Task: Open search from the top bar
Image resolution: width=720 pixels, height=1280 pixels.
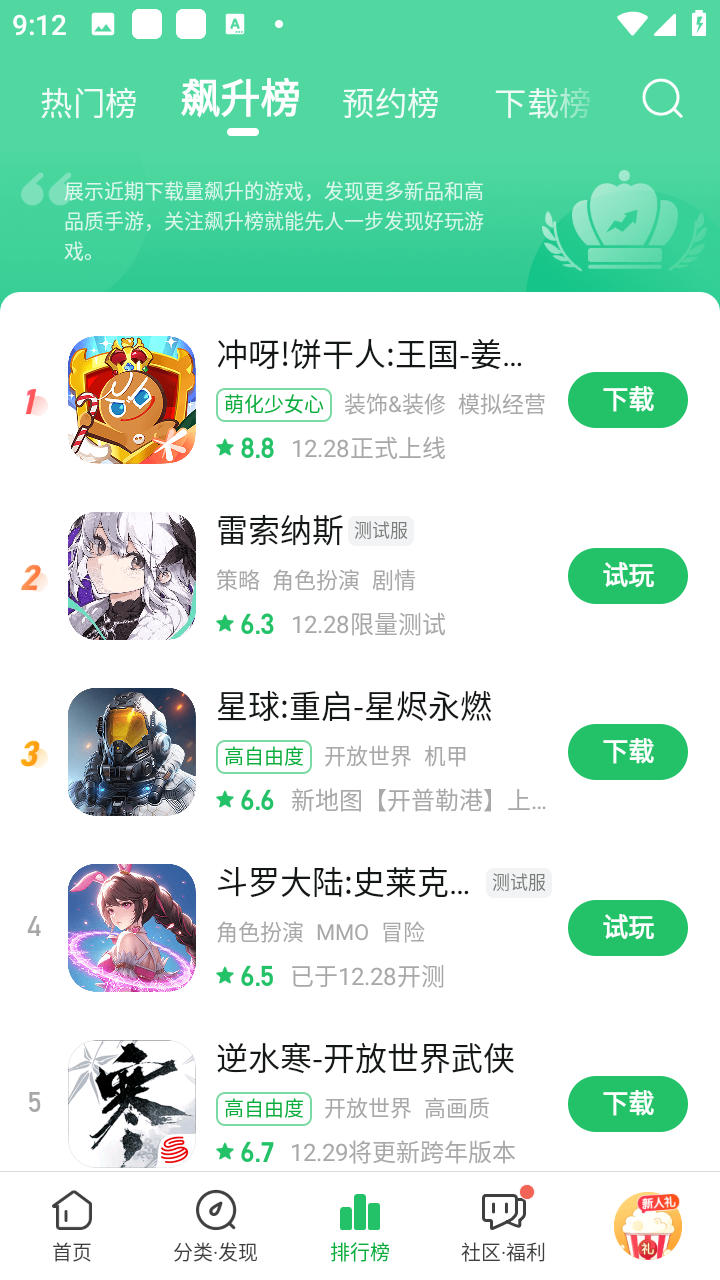Action: pyautogui.click(x=659, y=100)
